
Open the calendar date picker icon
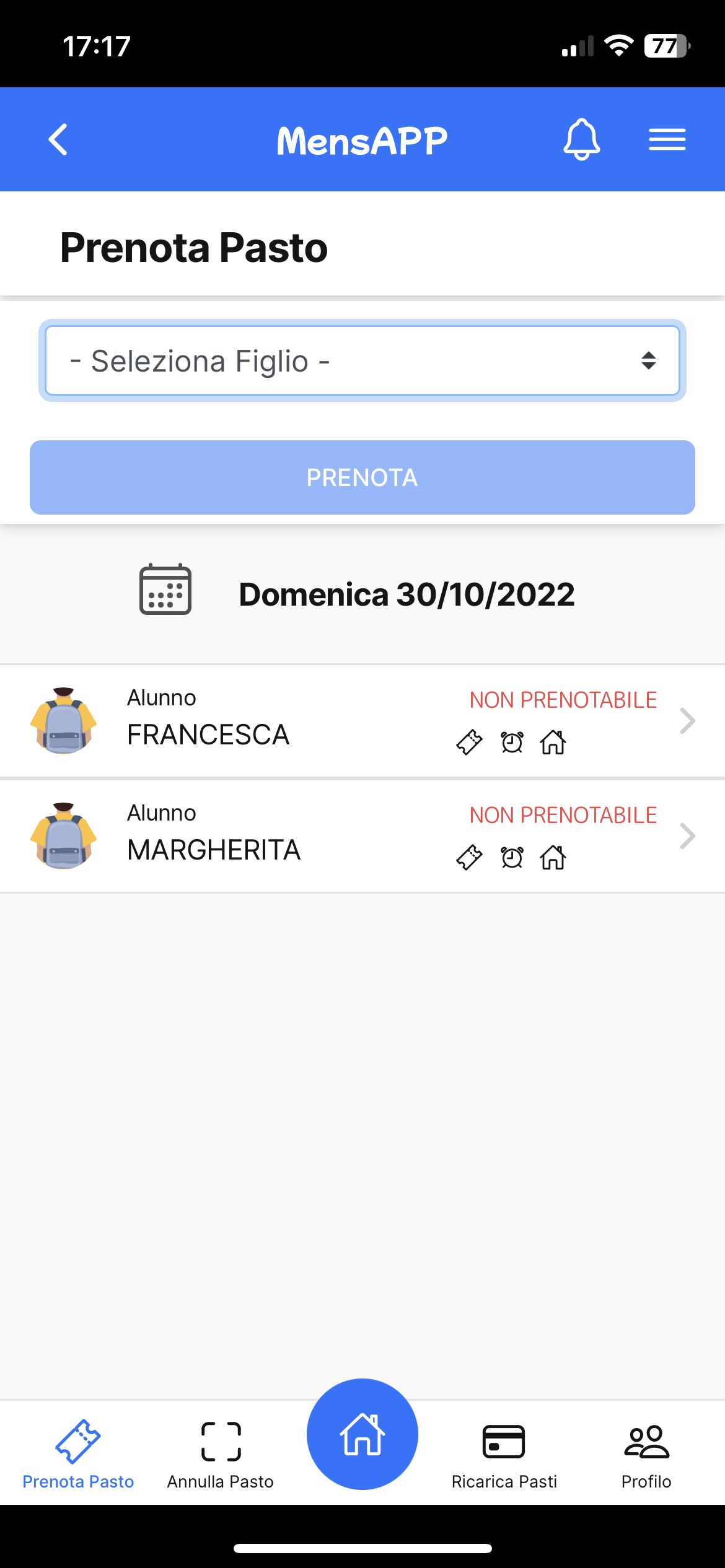pyautogui.click(x=165, y=589)
